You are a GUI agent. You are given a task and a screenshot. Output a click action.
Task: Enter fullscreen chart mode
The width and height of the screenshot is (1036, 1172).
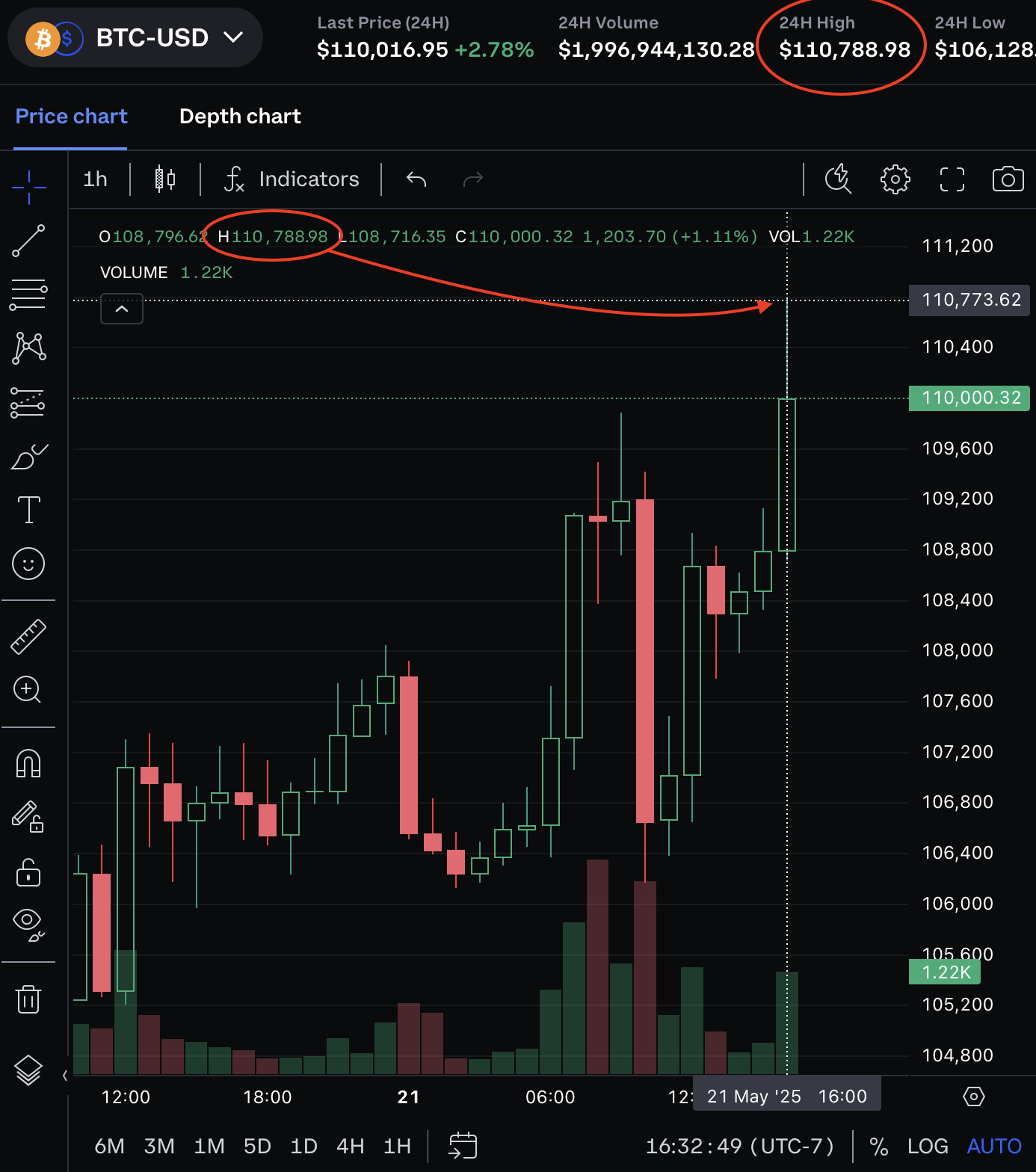click(952, 179)
